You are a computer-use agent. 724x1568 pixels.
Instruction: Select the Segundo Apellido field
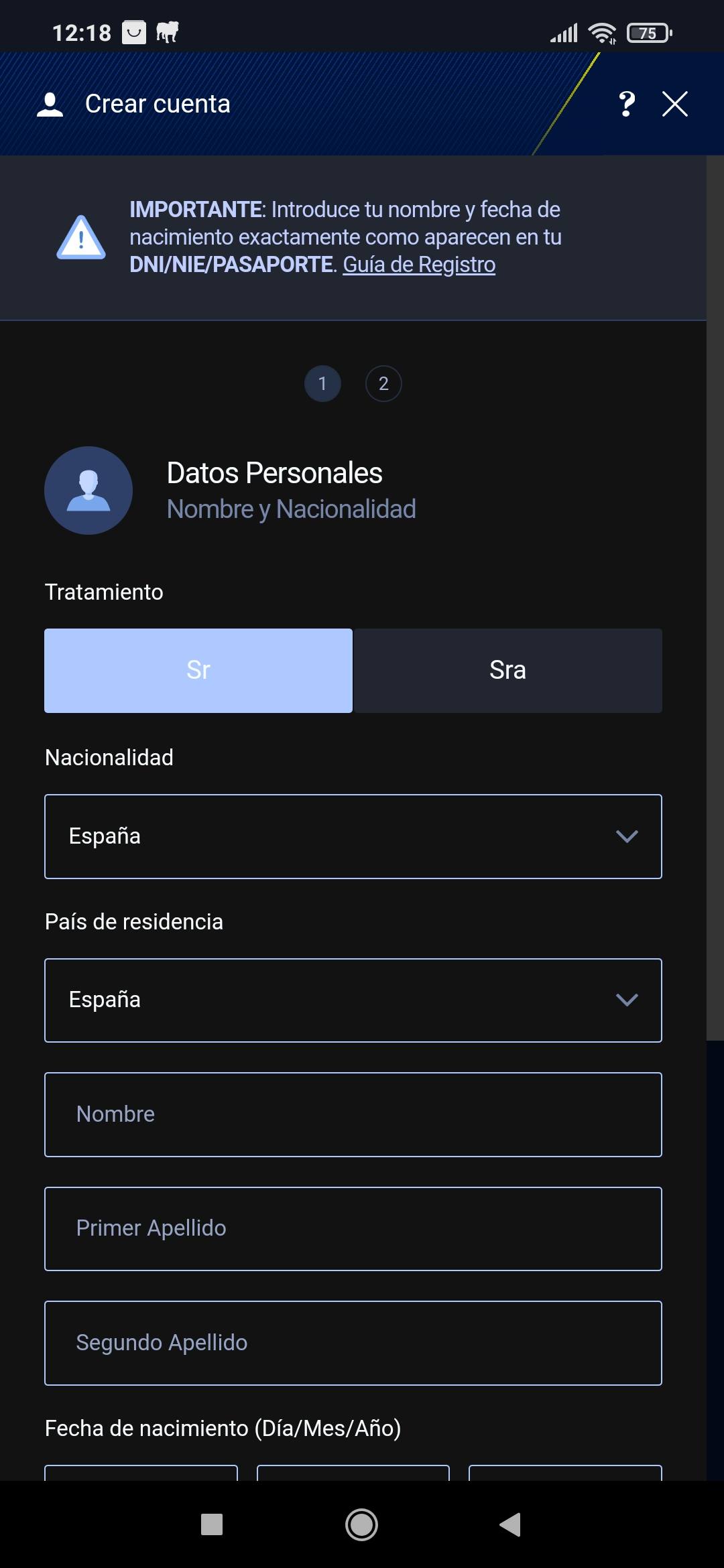[x=353, y=1343]
